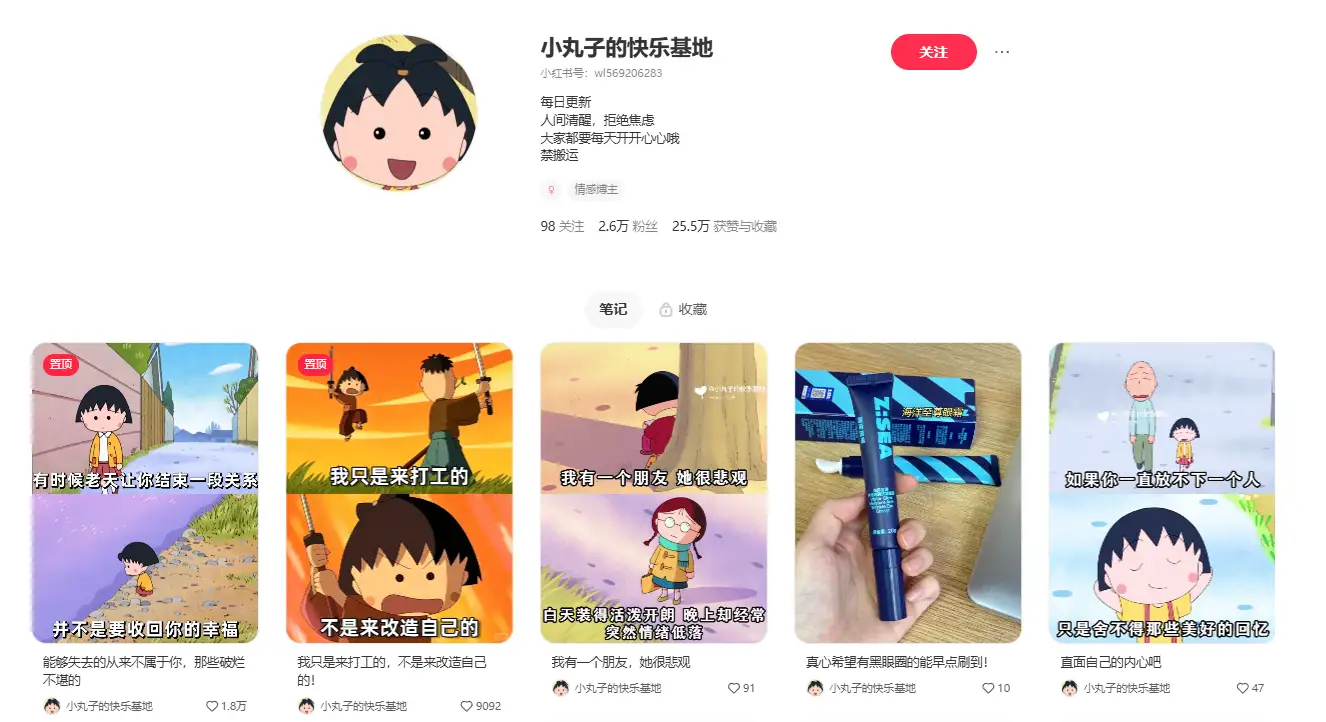Open the 关注 following list
This screenshot has width=1326, height=722.
click(562, 226)
